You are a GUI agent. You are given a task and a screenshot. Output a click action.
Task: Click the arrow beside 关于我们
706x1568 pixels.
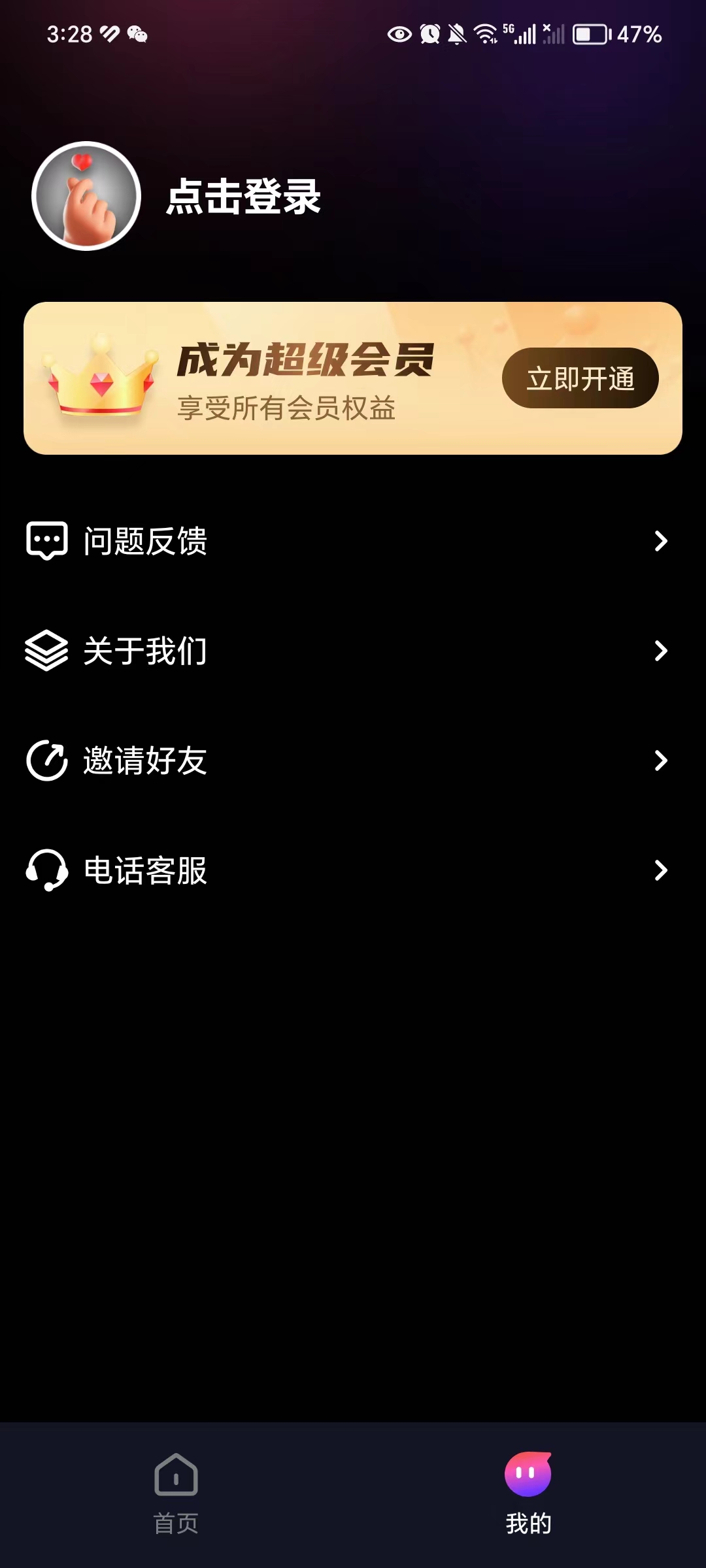tap(661, 650)
